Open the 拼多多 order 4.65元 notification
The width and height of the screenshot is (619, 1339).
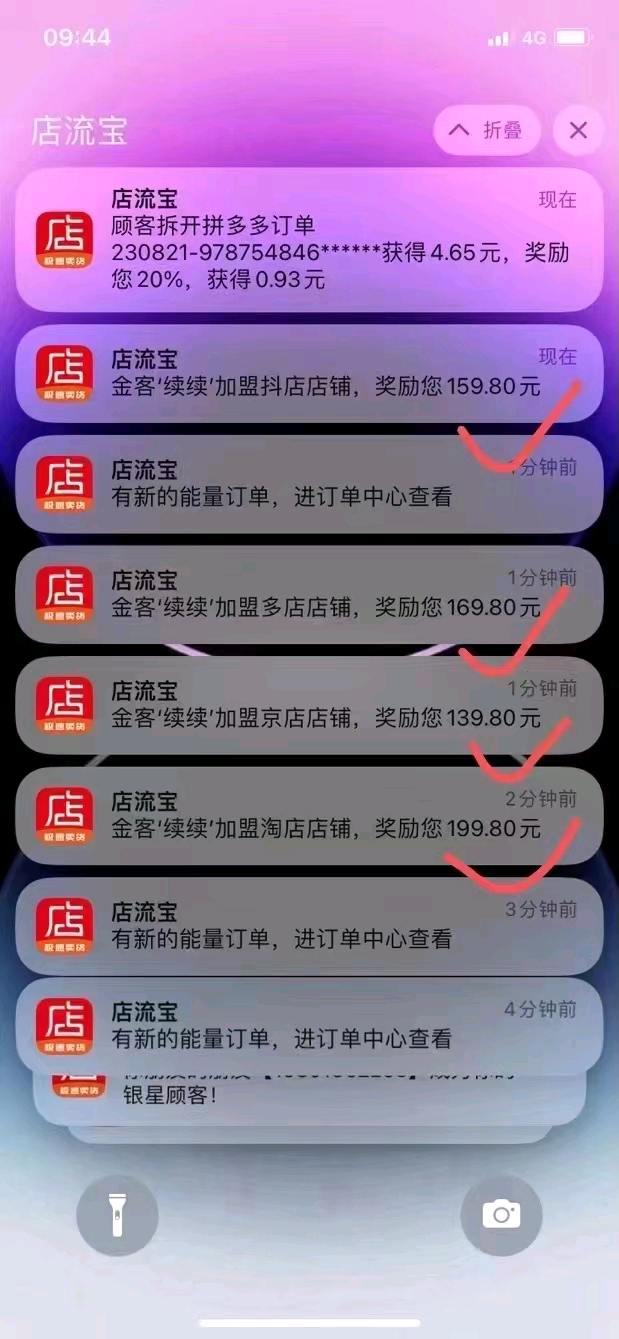[x=309, y=240]
